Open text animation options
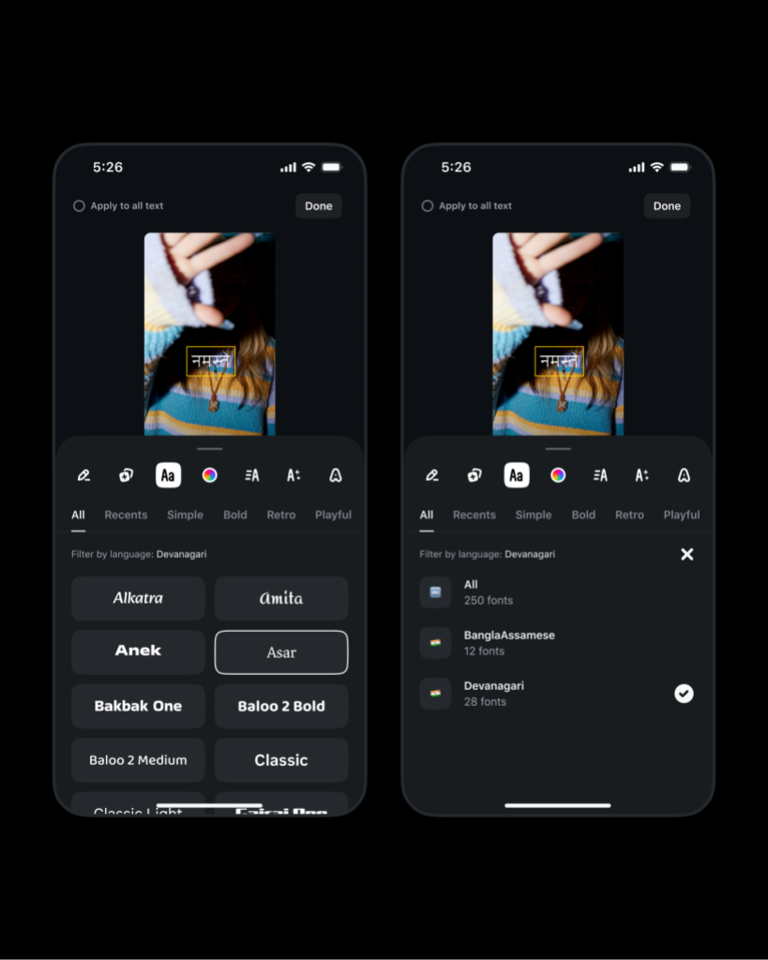The image size is (768, 960). [x=293, y=475]
